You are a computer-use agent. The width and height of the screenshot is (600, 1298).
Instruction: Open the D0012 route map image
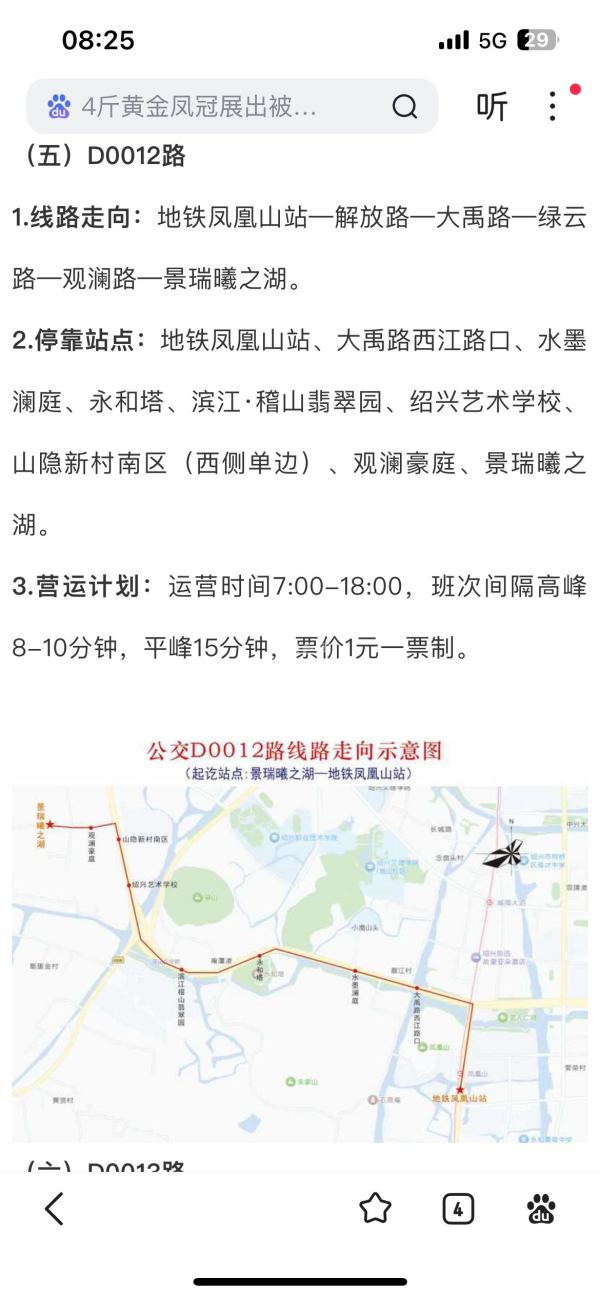(300, 940)
